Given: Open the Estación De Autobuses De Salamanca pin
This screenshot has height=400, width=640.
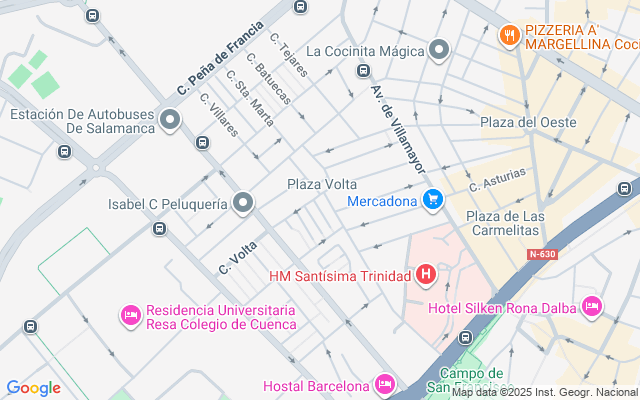Looking at the screenshot, I should tap(170, 120).
